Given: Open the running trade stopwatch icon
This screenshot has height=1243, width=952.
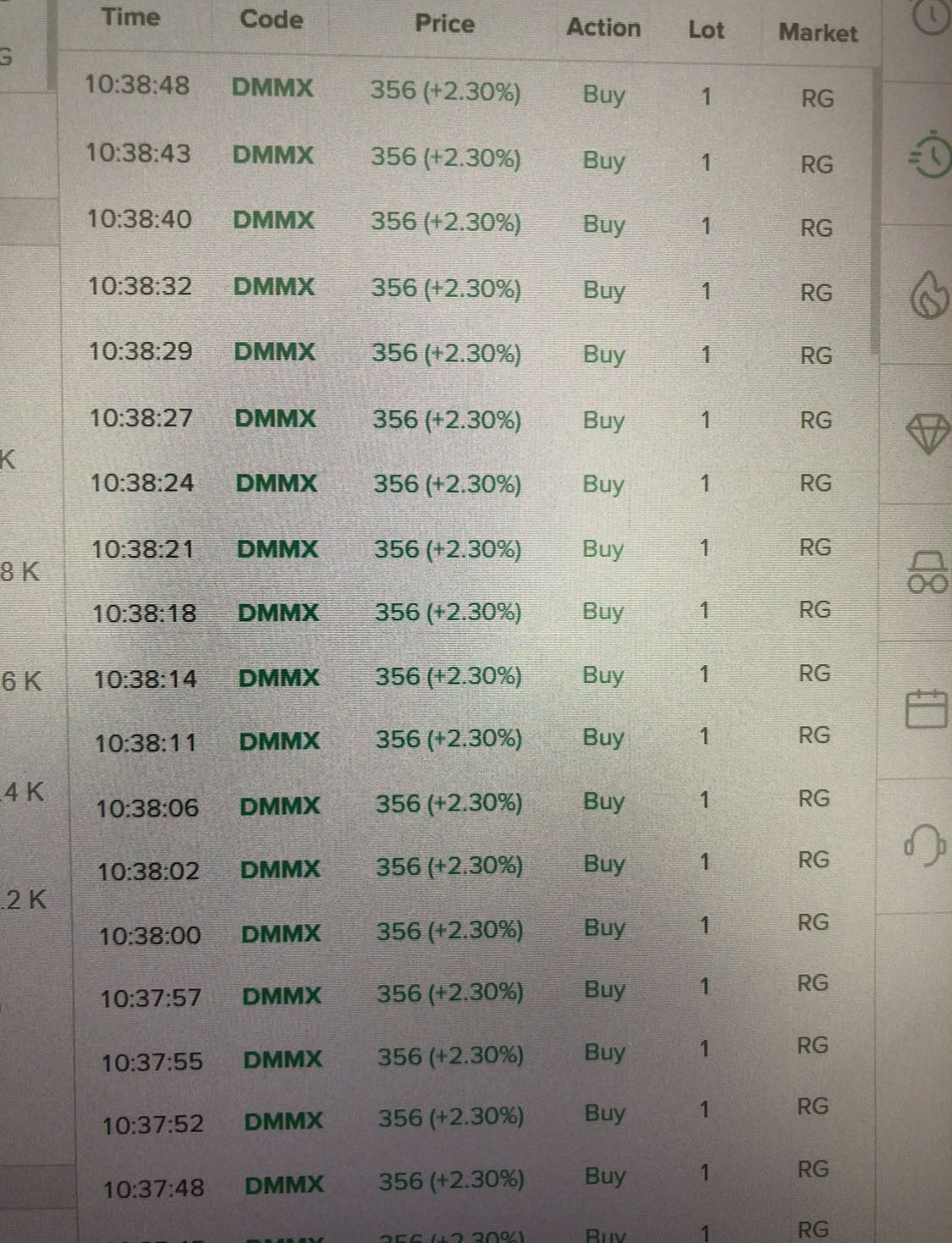Looking at the screenshot, I should [930, 155].
